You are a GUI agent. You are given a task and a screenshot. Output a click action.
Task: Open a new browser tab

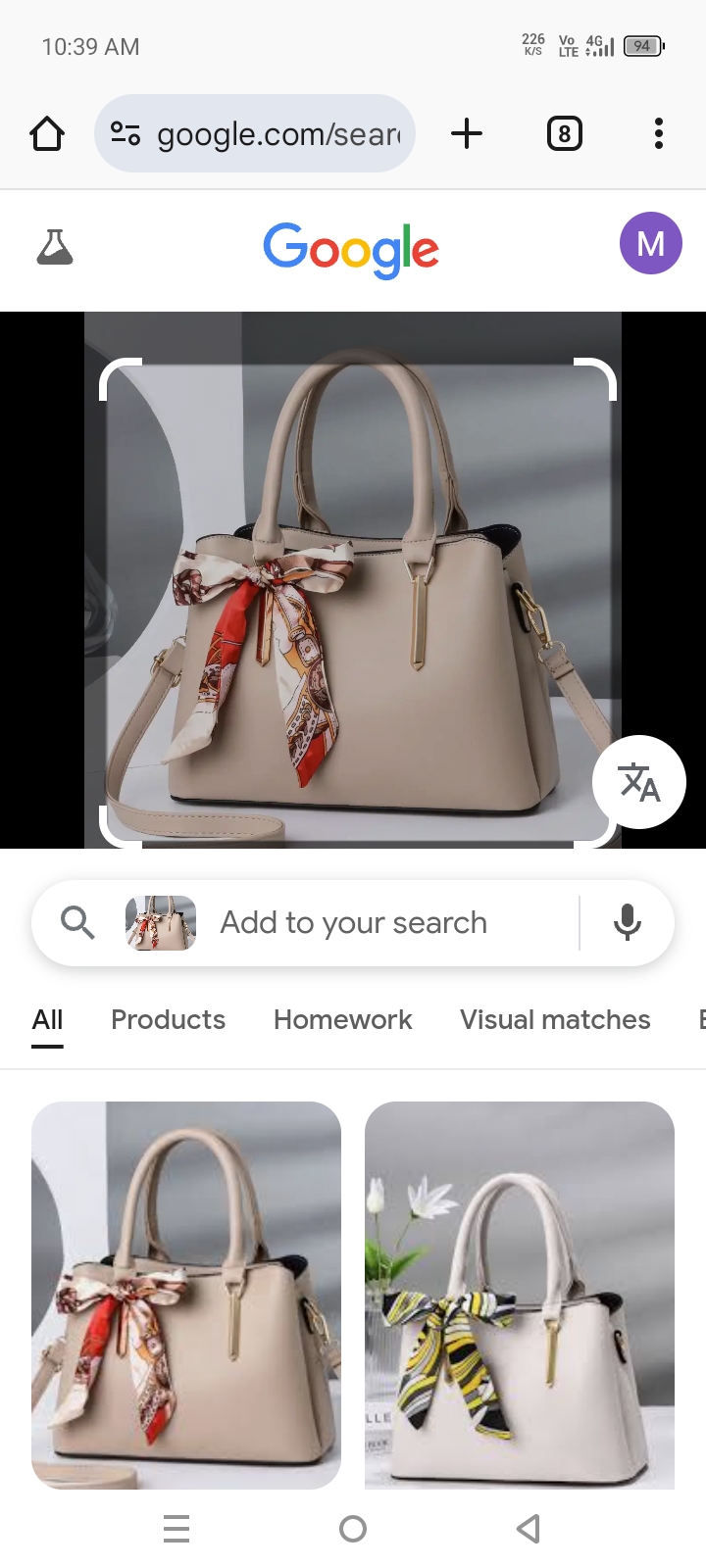(x=467, y=133)
